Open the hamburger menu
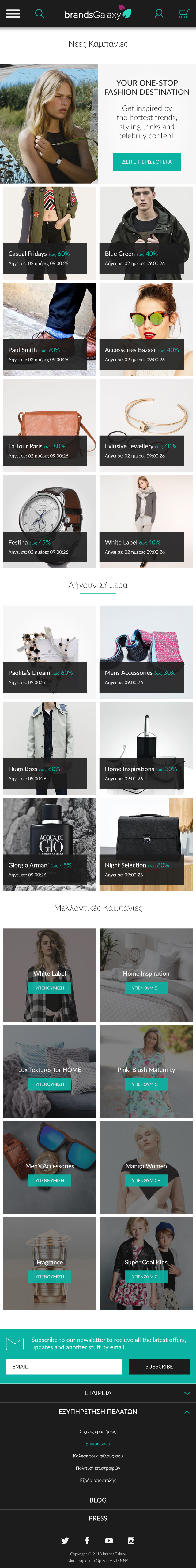Image resolution: width=196 pixels, height=1568 pixels. tap(13, 13)
